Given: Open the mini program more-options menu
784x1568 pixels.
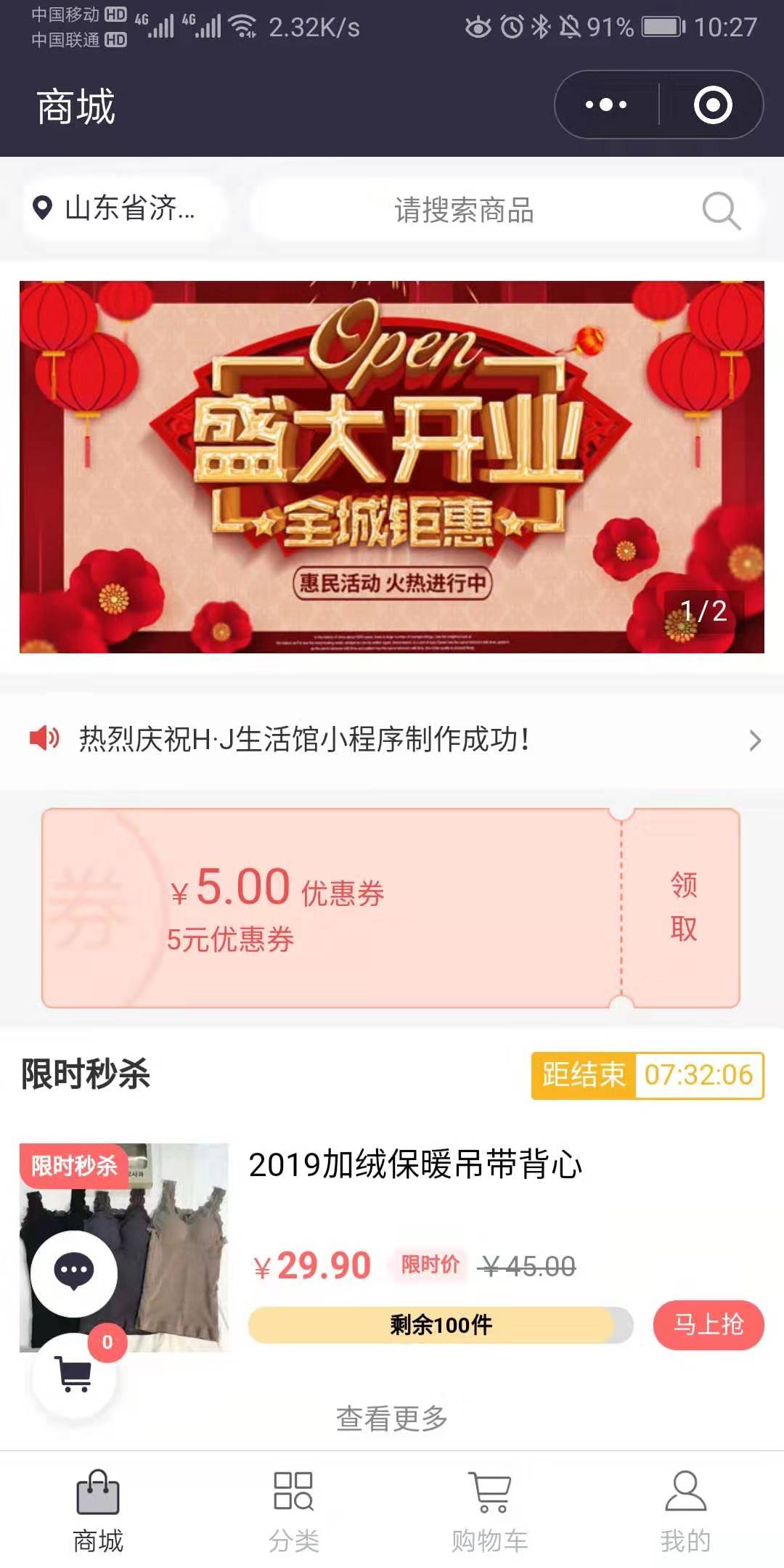Looking at the screenshot, I should click(606, 105).
